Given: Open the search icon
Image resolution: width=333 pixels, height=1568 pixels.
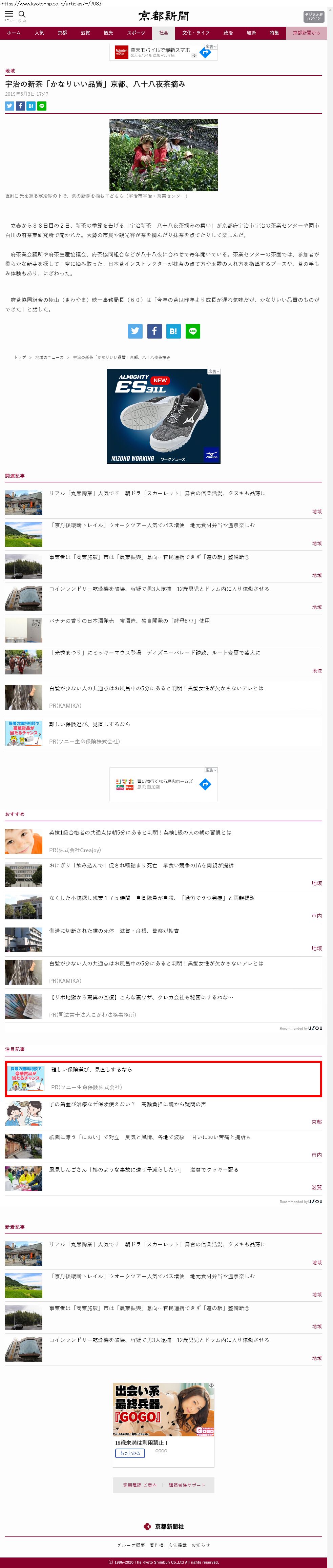Looking at the screenshot, I should pos(22,15).
